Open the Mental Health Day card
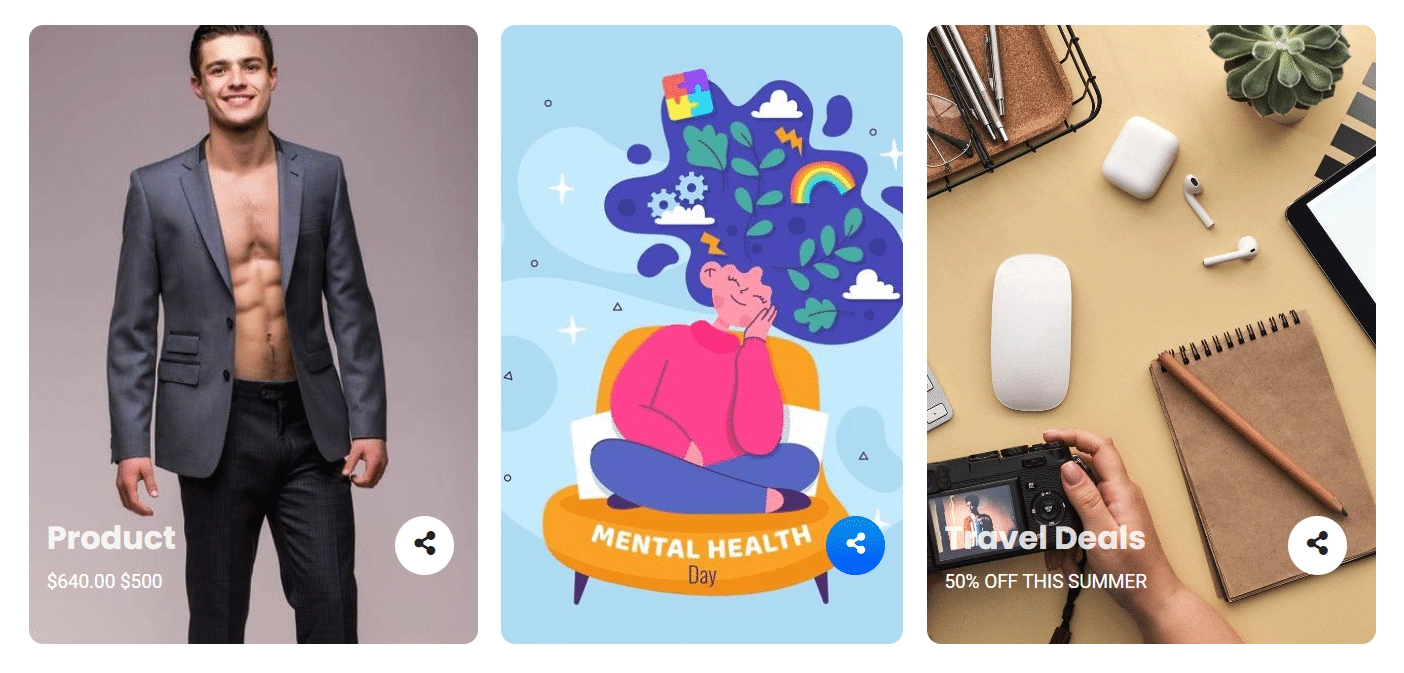This screenshot has height=673, width=1404. (700, 300)
